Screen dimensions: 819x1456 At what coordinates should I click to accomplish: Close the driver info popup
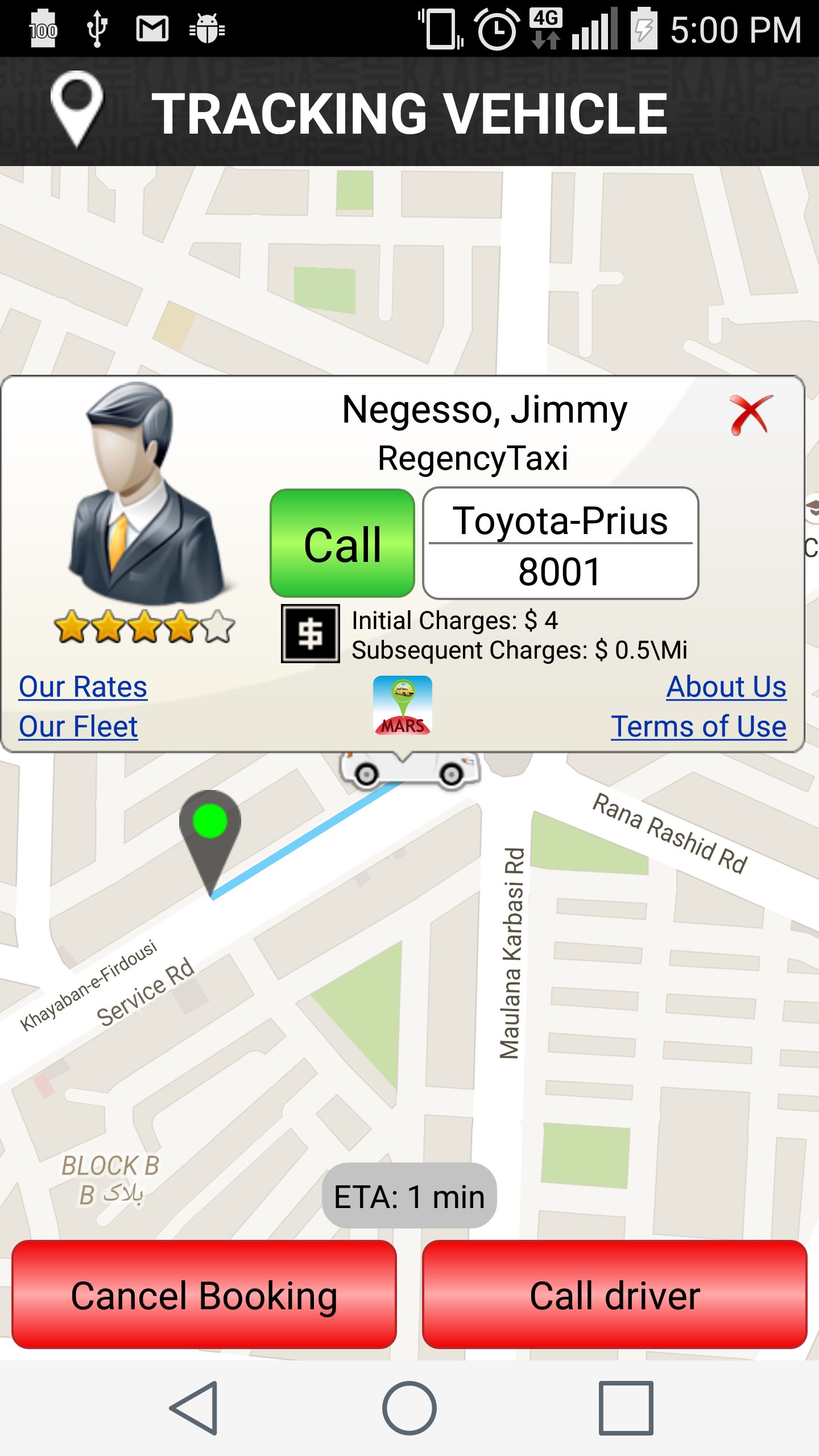coord(752,415)
